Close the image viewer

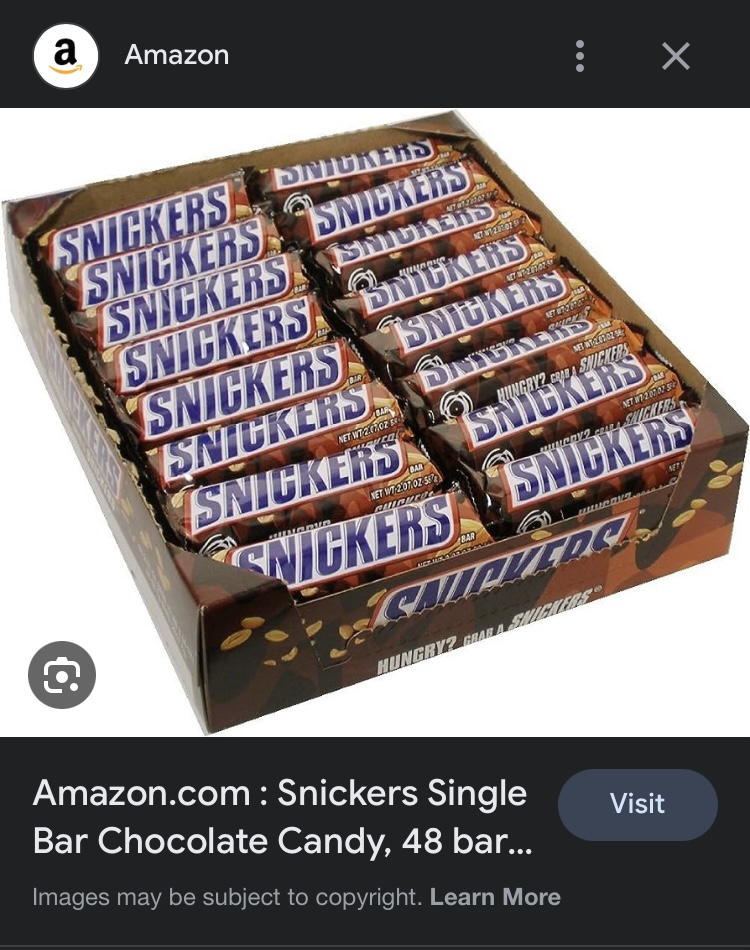pos(676,56)
